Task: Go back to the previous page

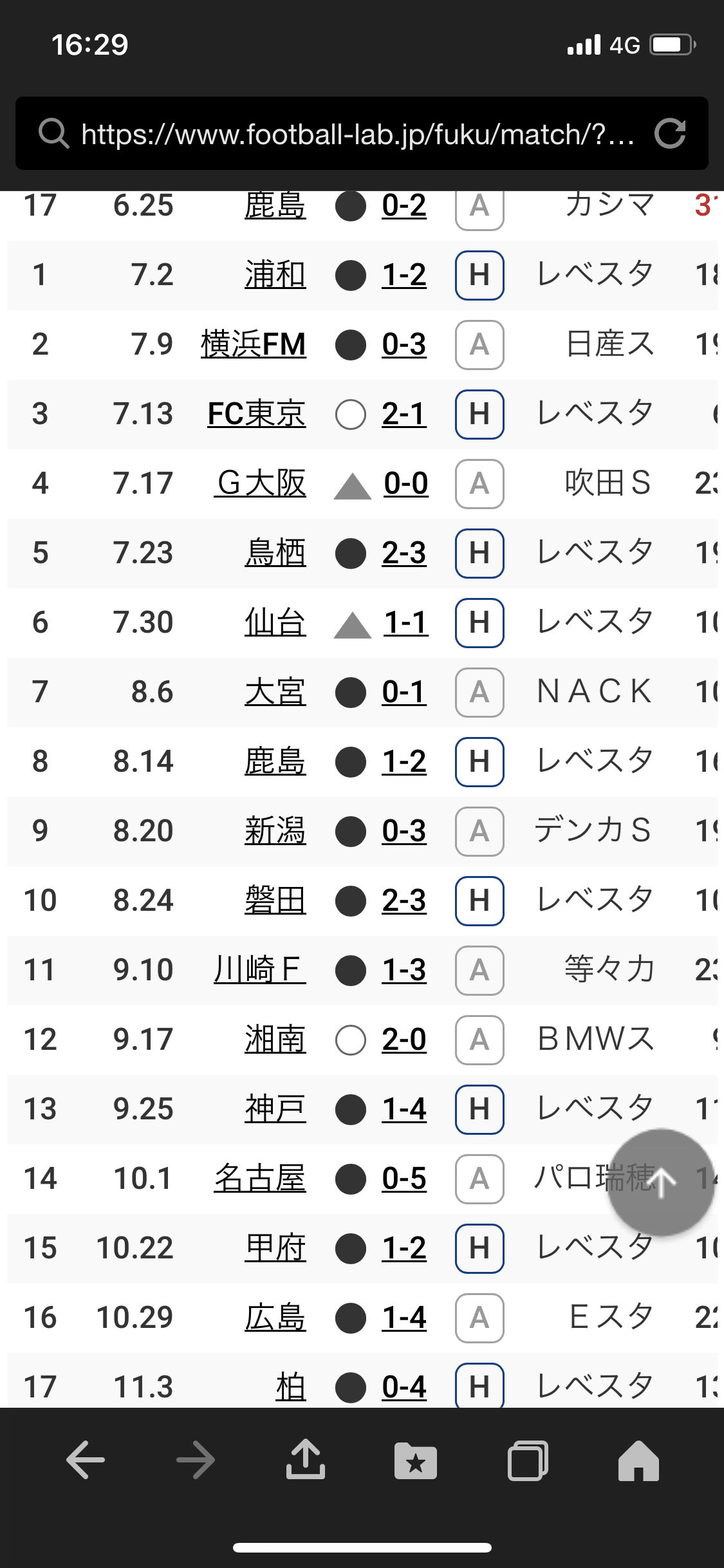Action: (x=86, y=1461)
